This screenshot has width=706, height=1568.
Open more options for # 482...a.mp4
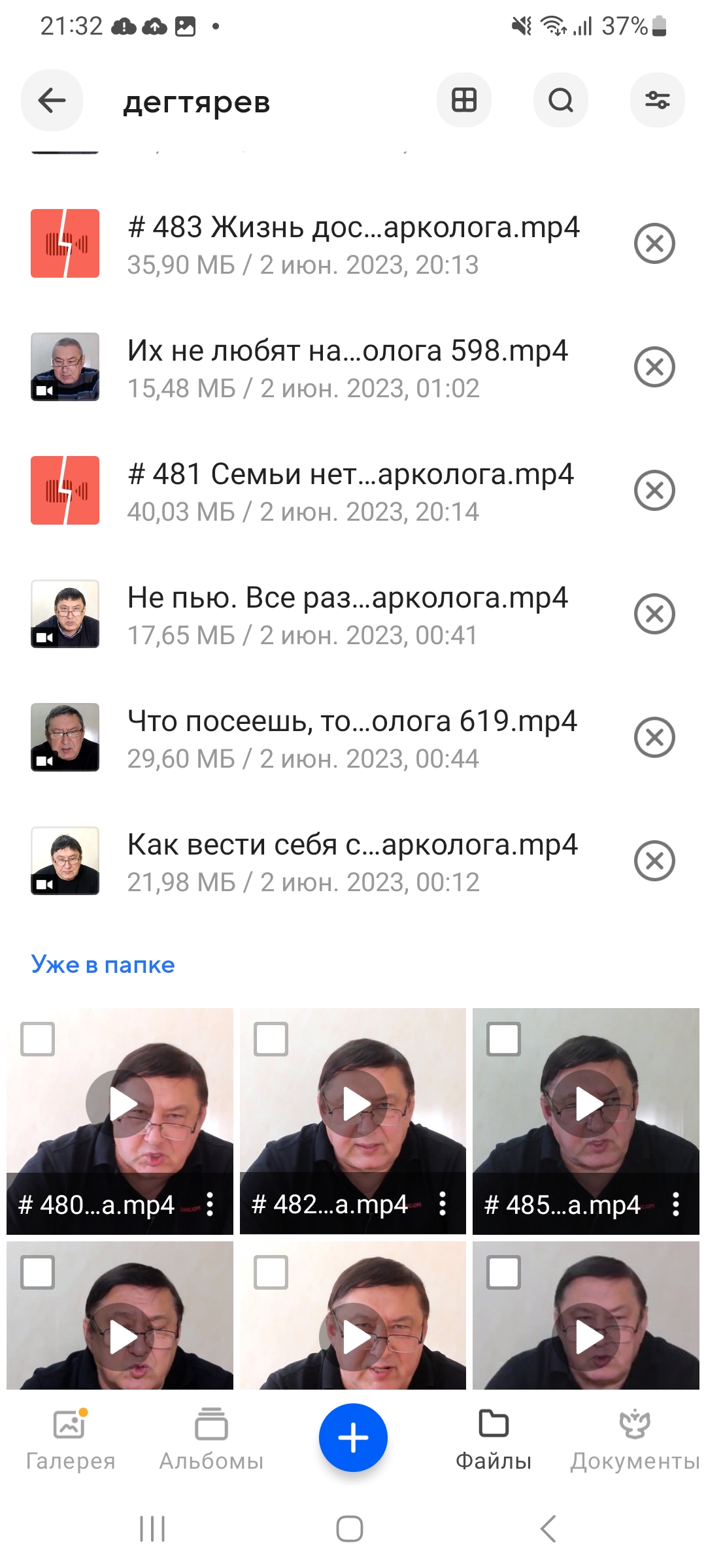443,1204
